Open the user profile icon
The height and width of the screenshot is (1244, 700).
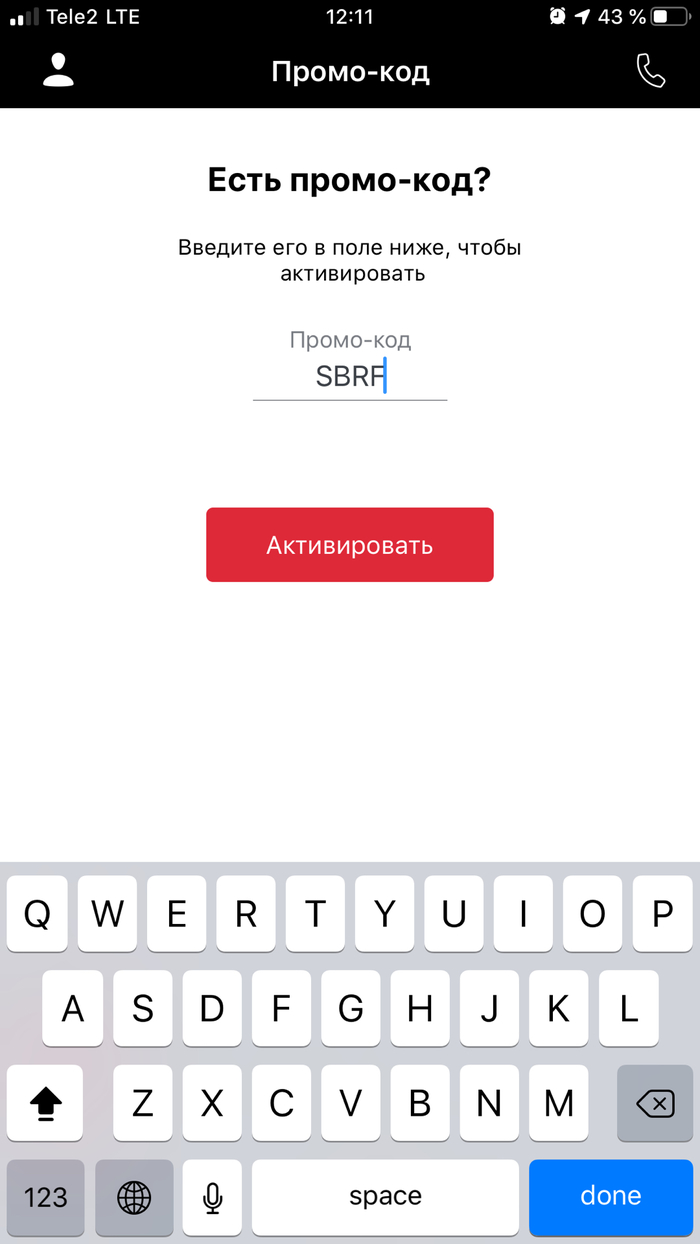point(59,70)
